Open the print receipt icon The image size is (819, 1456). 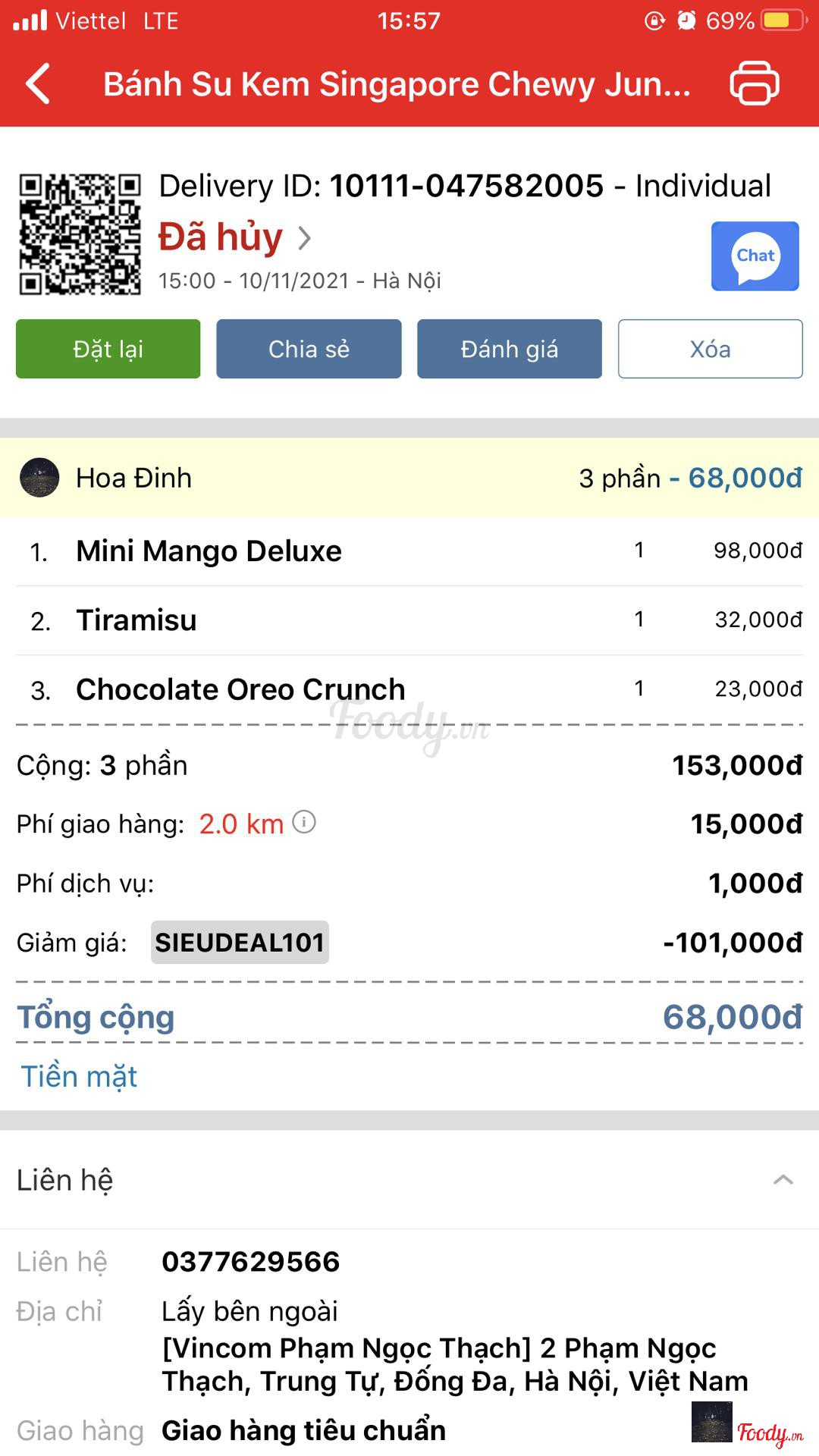[754, 83]
